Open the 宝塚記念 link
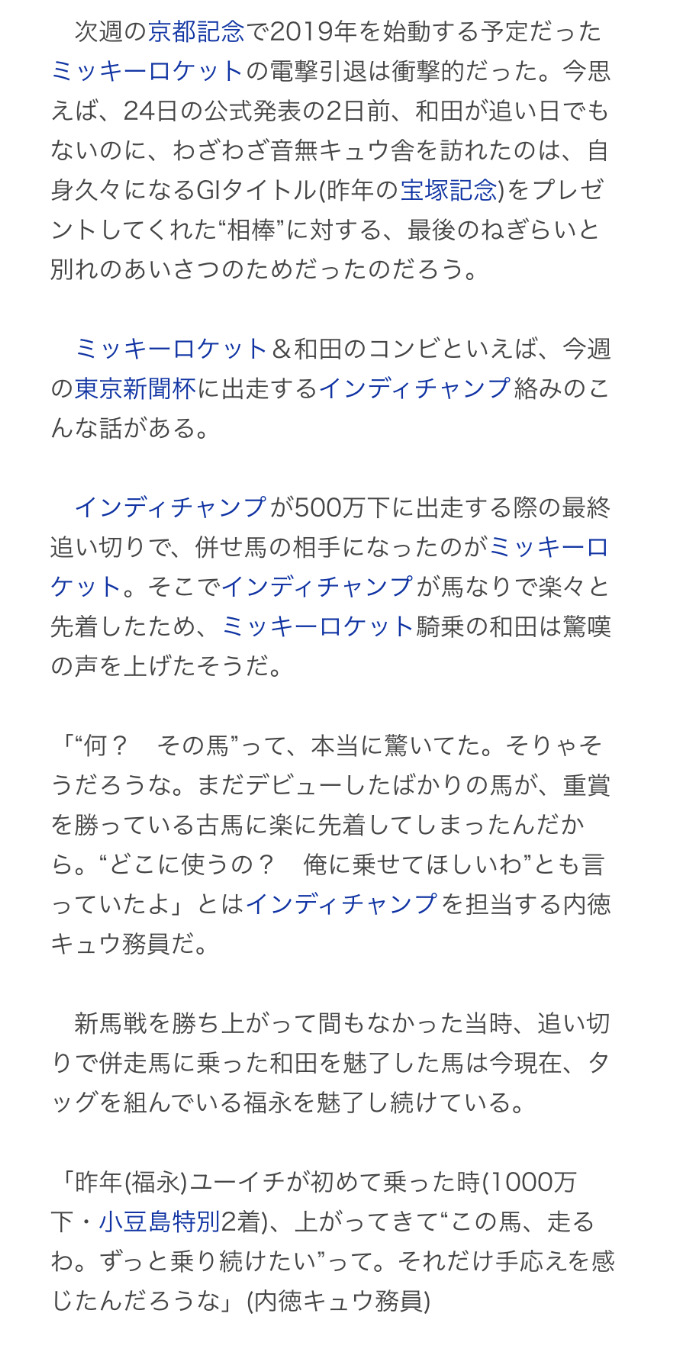681x1352 pixels. point(448,190)
